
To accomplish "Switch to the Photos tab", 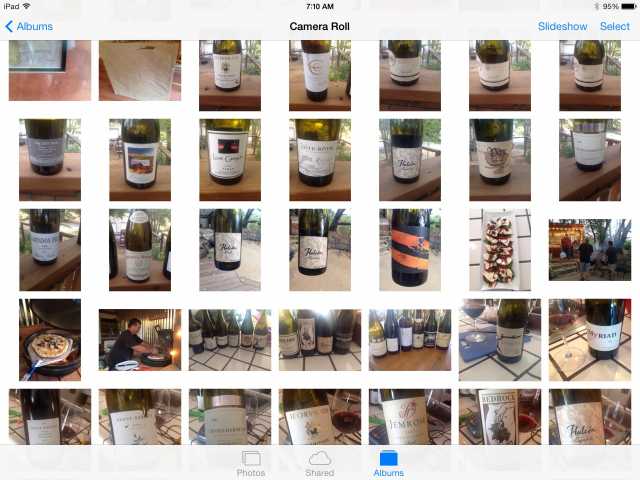I will pos(251,464).
